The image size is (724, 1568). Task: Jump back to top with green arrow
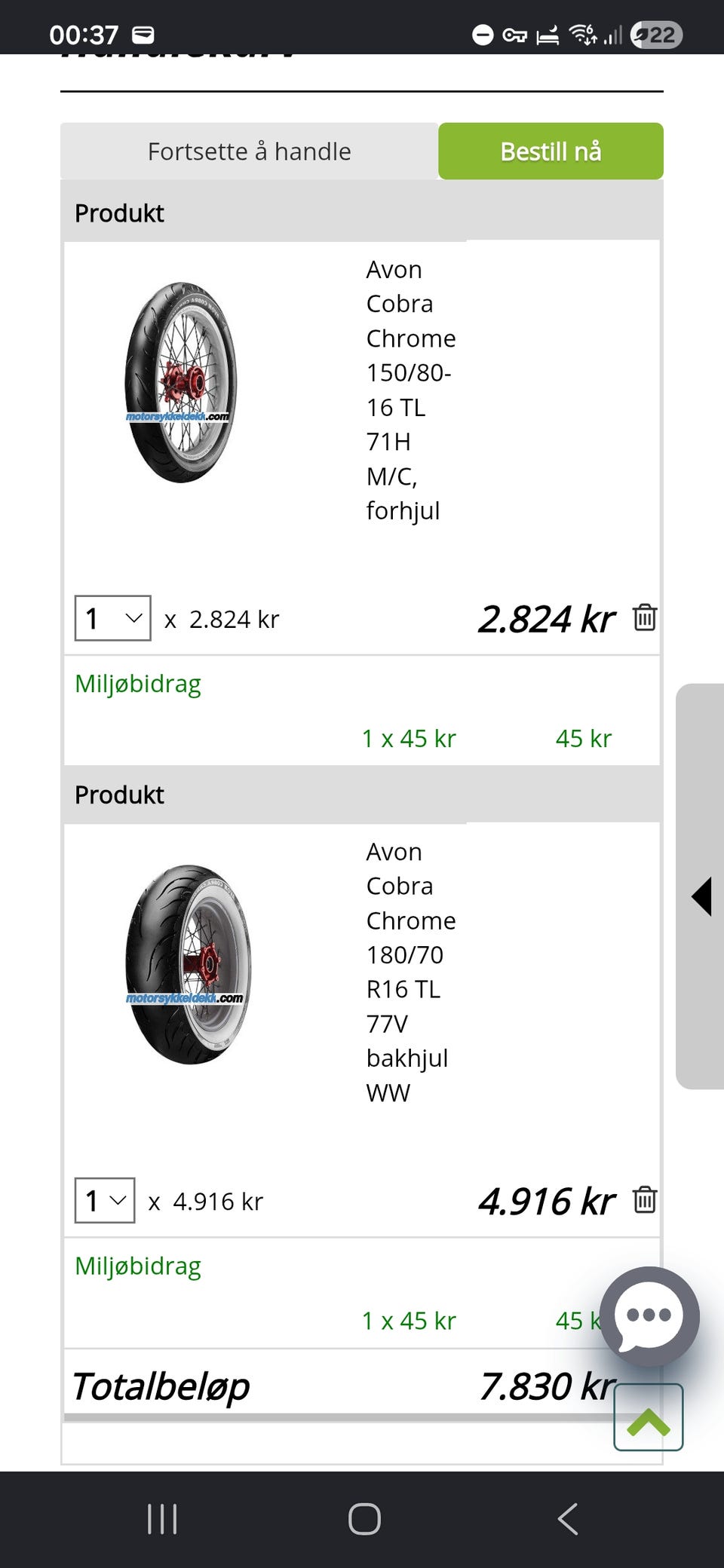pyautogui.click(x=649, y=1417)
